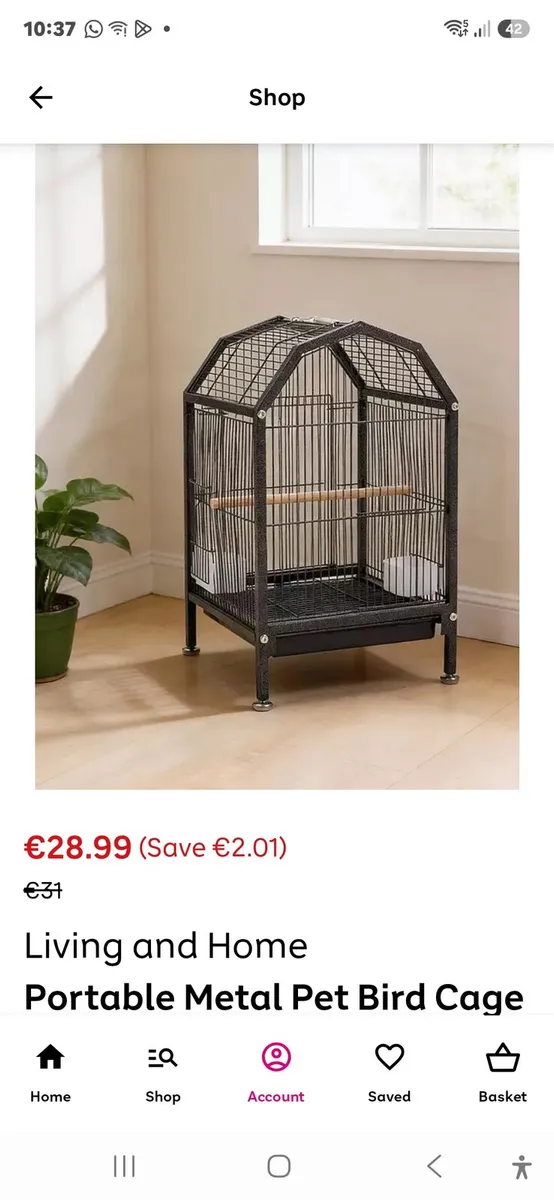
Task: View Saved items tab
Action: 389,1073
